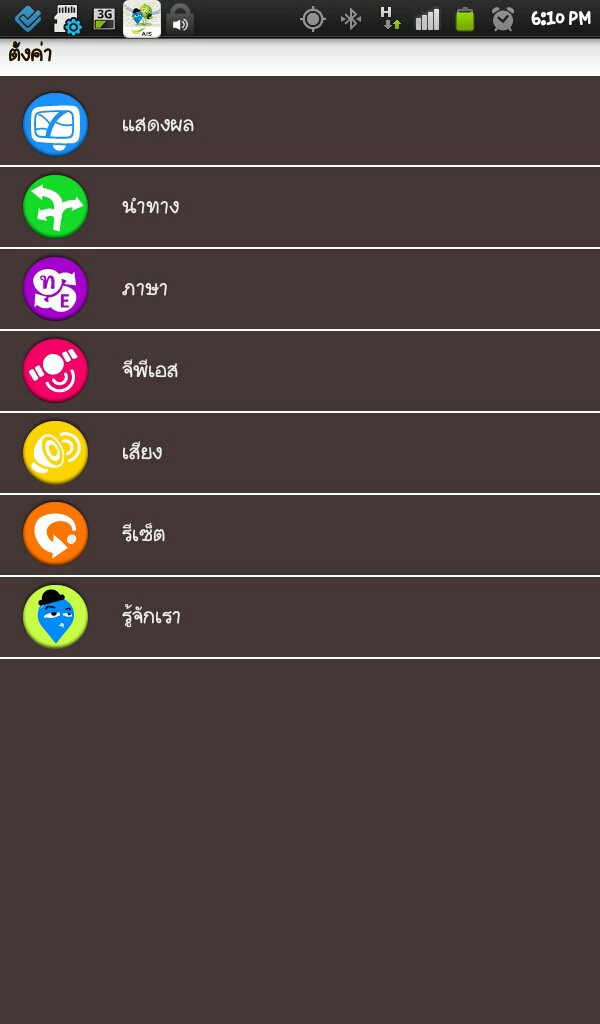Choose the รีเซ็ต reset option
This screenshot has width=600, height=1024.
point(300,535)
